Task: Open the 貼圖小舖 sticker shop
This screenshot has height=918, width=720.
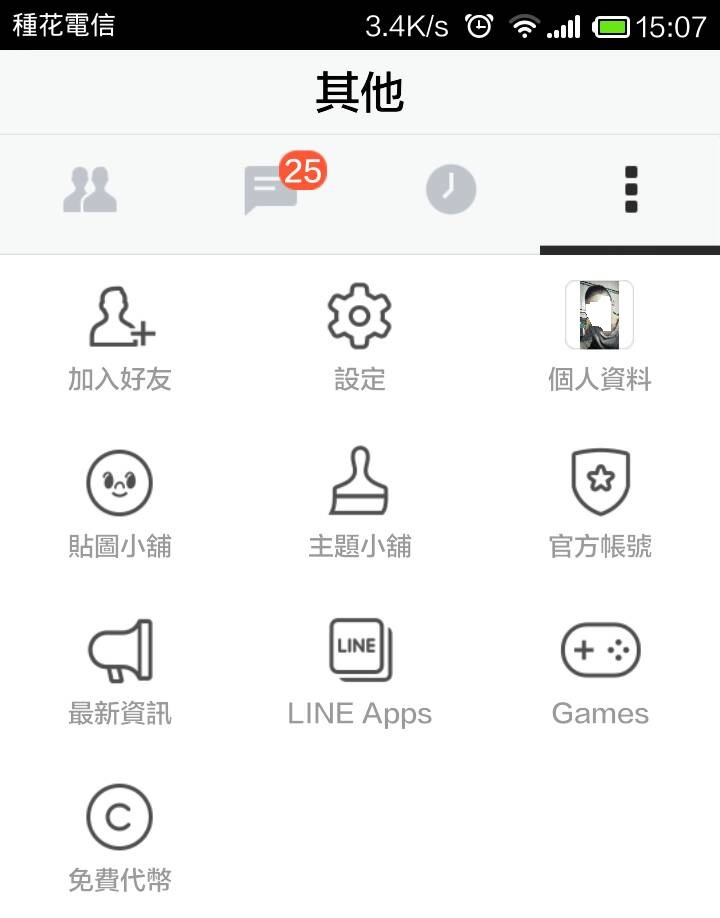Action: pyautogui.click(x=120, y=503)
